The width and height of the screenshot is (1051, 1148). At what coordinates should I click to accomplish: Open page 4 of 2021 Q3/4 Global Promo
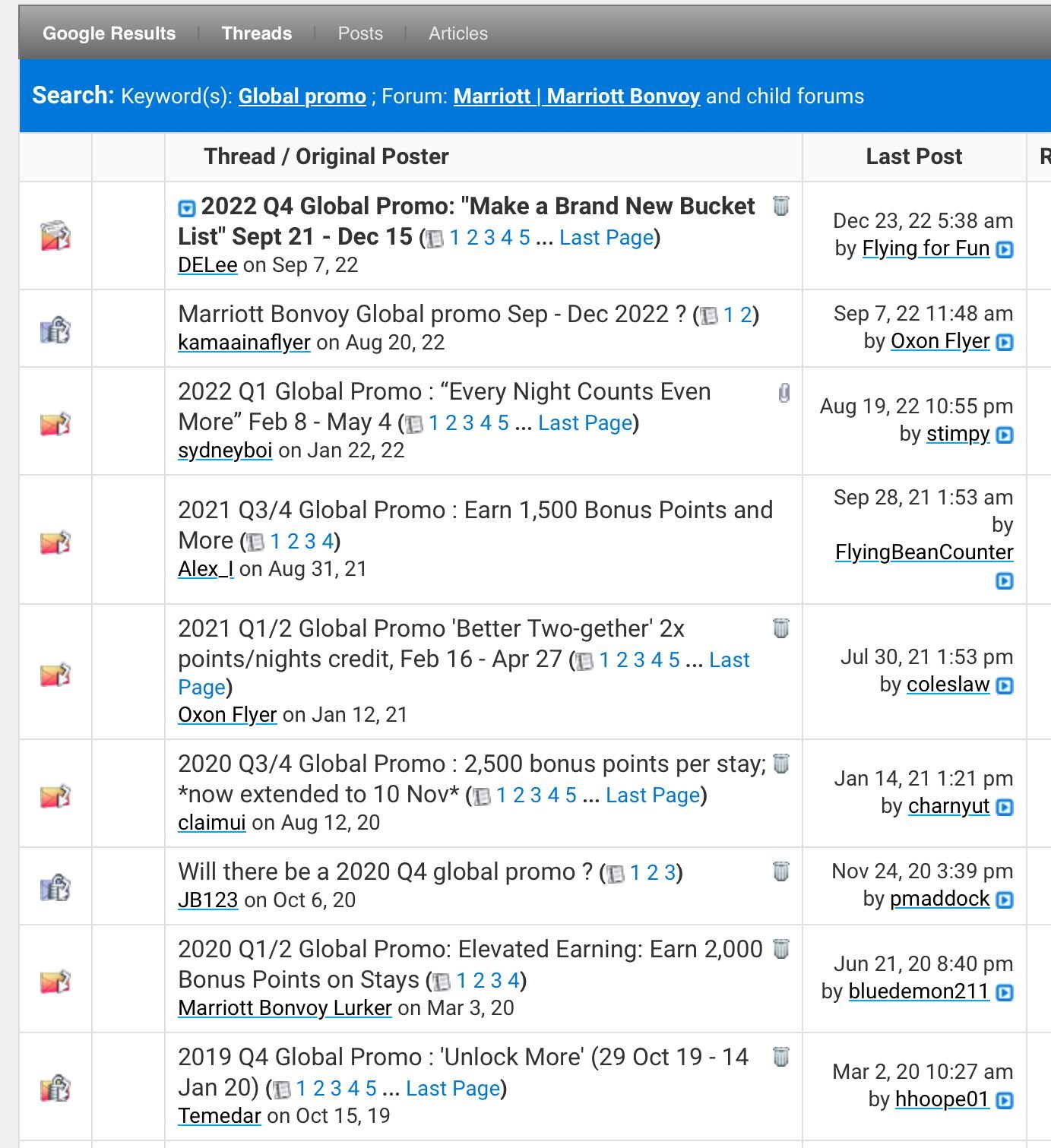point(328,541)
